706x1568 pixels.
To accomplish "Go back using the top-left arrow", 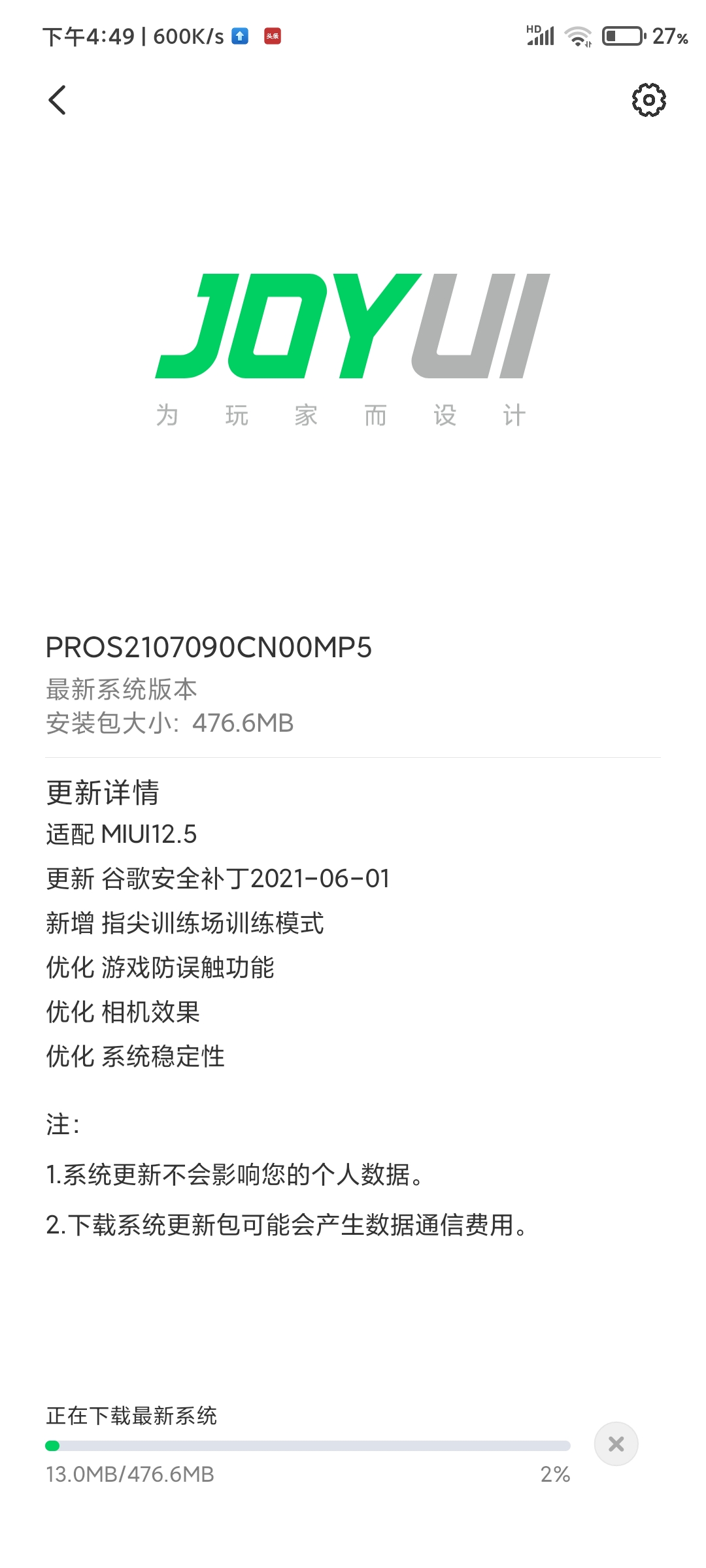I will (58, 100).
